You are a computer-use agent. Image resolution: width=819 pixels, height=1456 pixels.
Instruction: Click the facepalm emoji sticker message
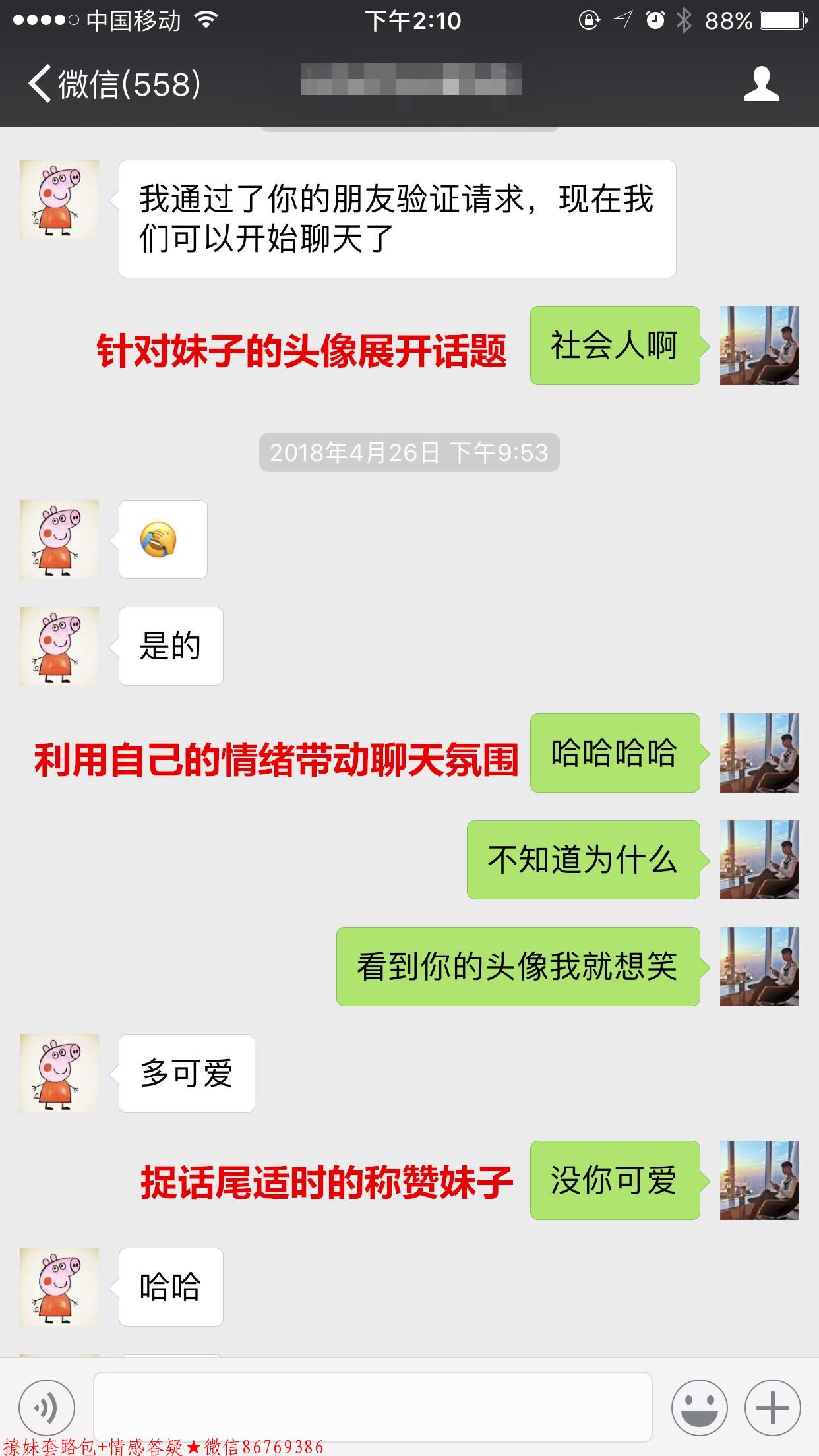(160, 539)
